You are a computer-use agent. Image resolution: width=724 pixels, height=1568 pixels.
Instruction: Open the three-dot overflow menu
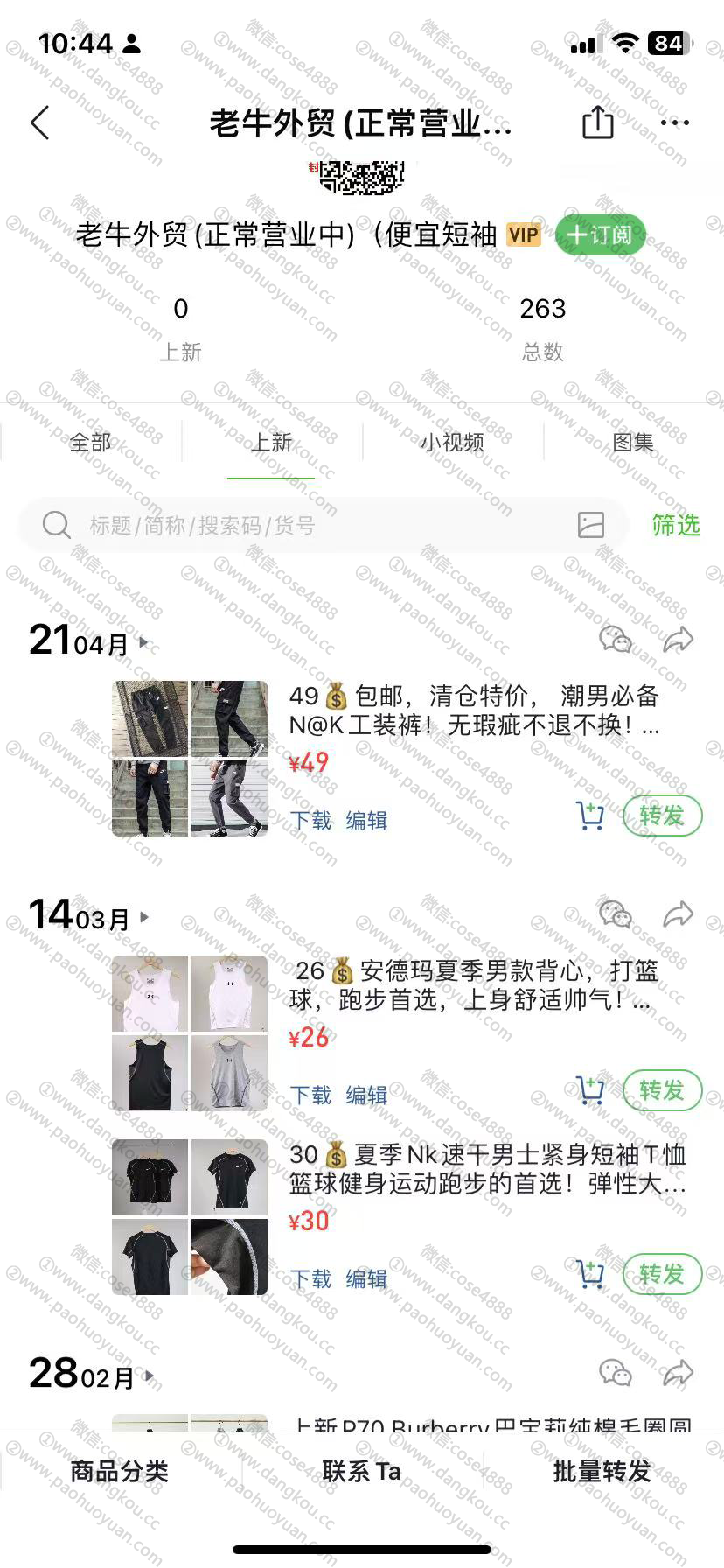[674, 122]
